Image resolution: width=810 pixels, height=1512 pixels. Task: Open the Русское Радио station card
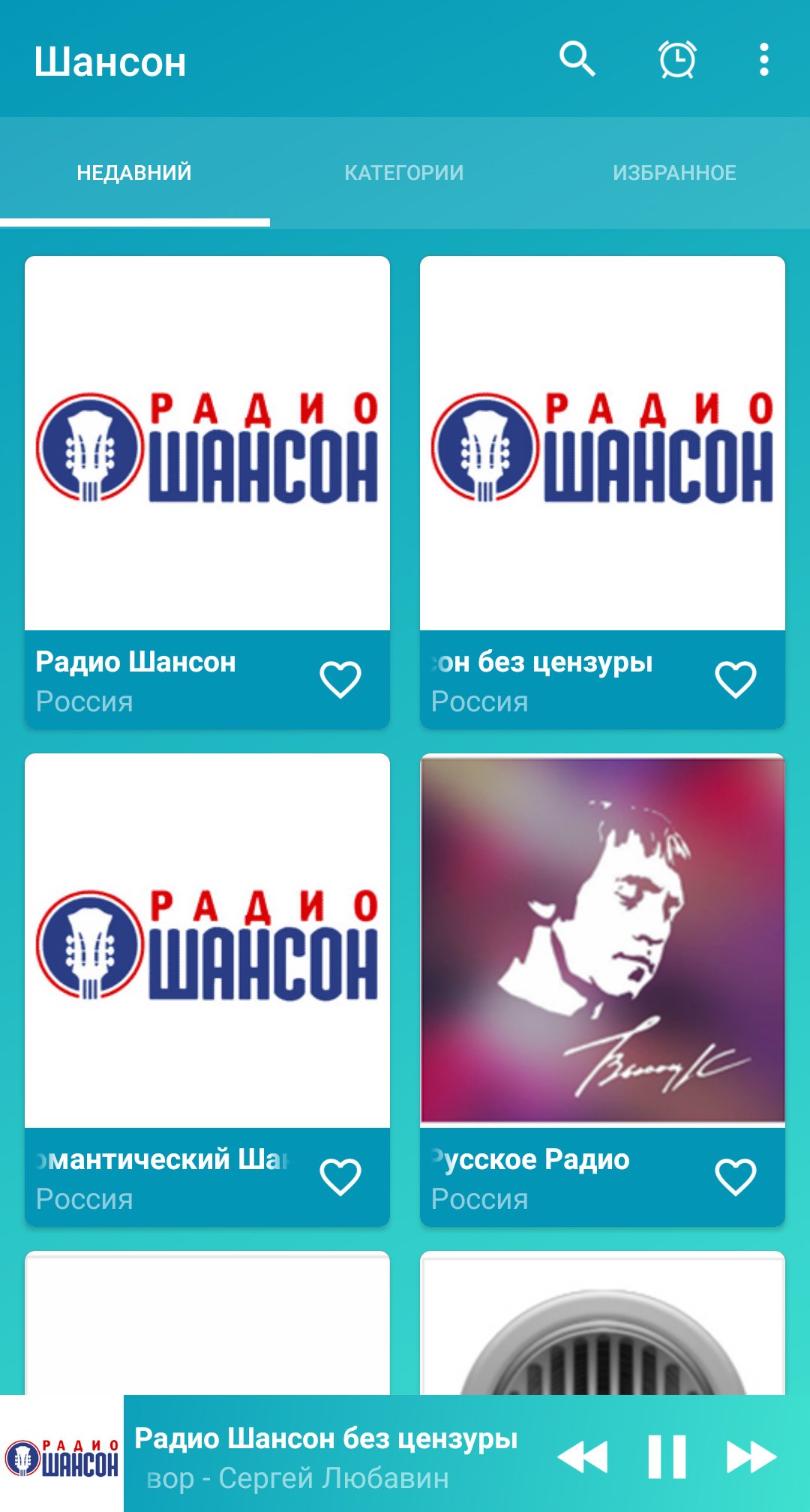click(x=602, y=940)
